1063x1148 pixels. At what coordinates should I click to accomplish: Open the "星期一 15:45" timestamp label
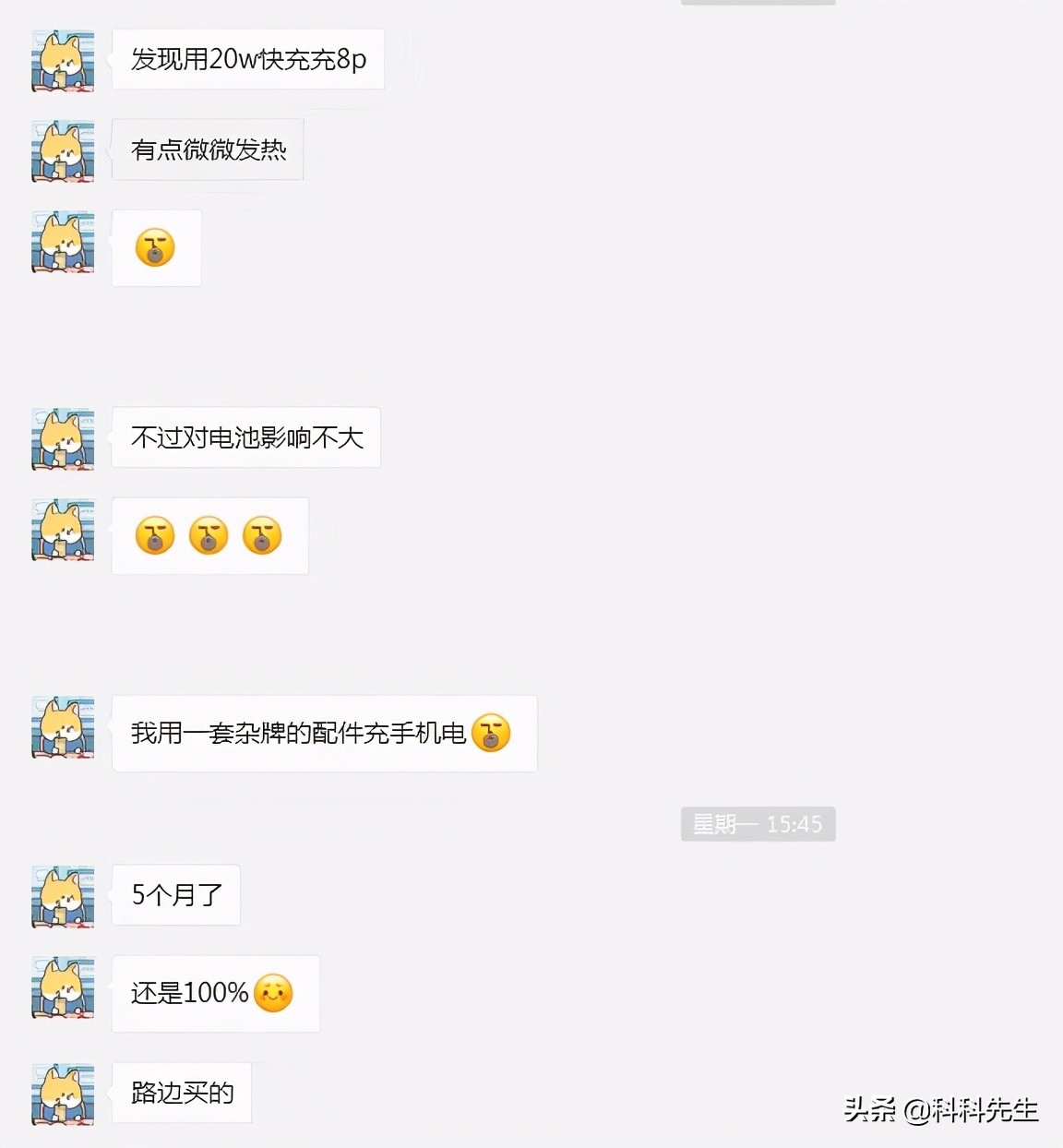pyautogui.click(x=758, y=823)
